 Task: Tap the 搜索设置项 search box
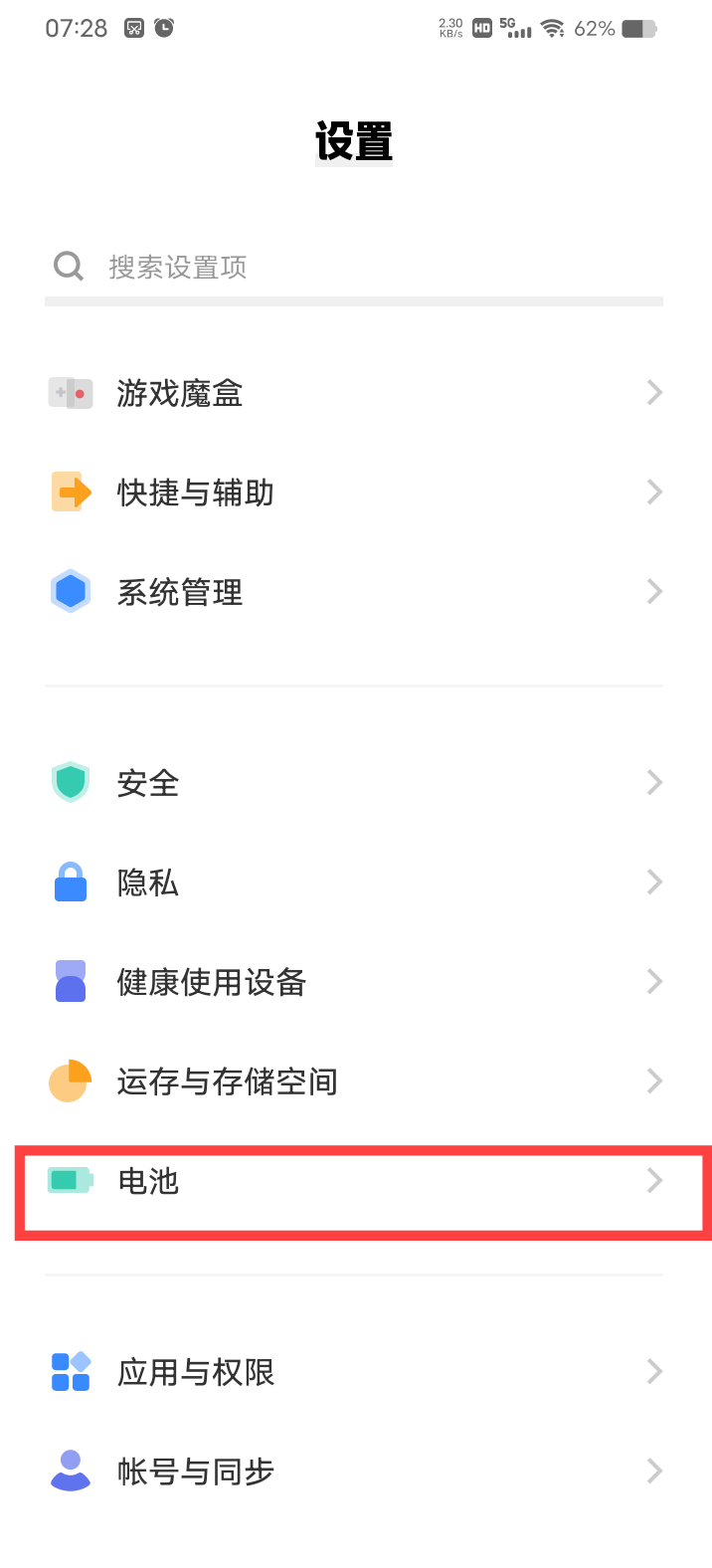pos(353,267)
